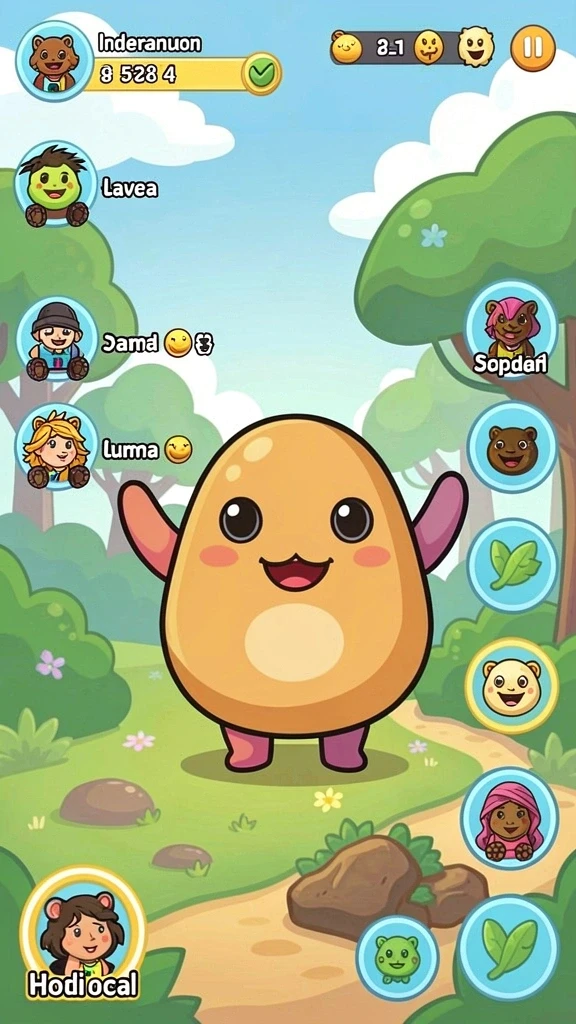Open the bear profile avatar at top
This screenshot has height=1024, width=576.
coord(54,61)
